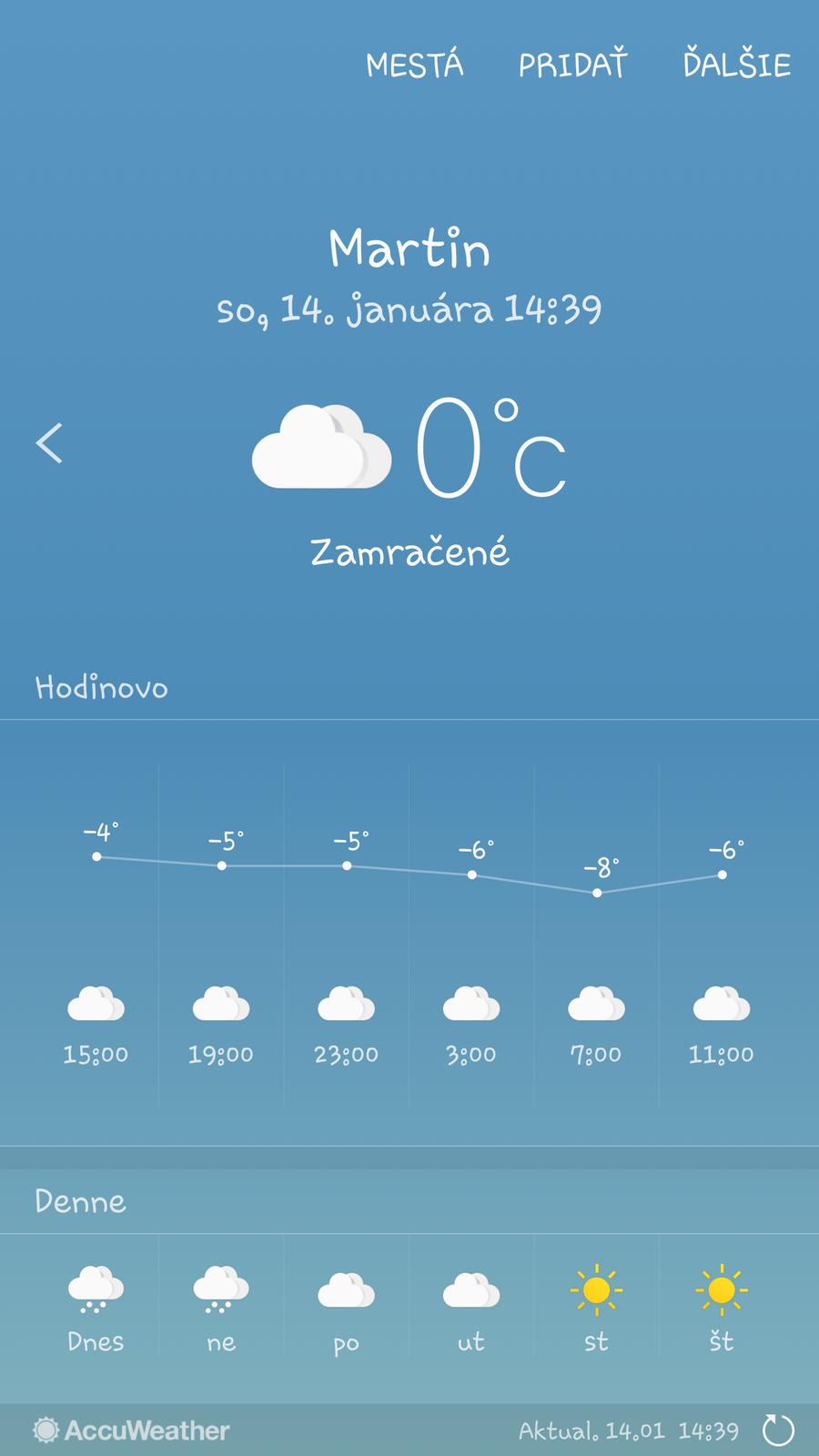Refresh the weather data
Image resolution: width=819 pixels, height=1456 pixels.
click(778, 1430)
